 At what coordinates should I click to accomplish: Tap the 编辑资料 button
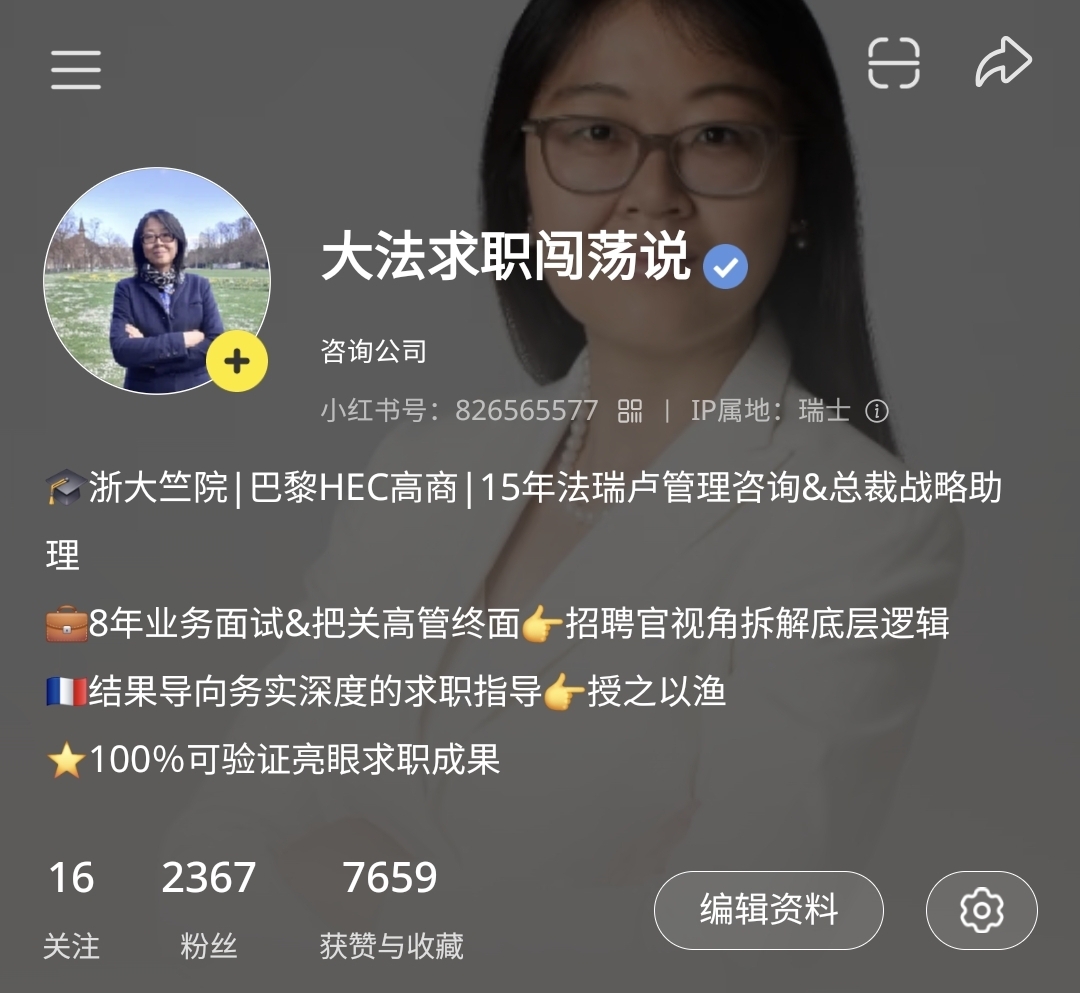point(768,910)
